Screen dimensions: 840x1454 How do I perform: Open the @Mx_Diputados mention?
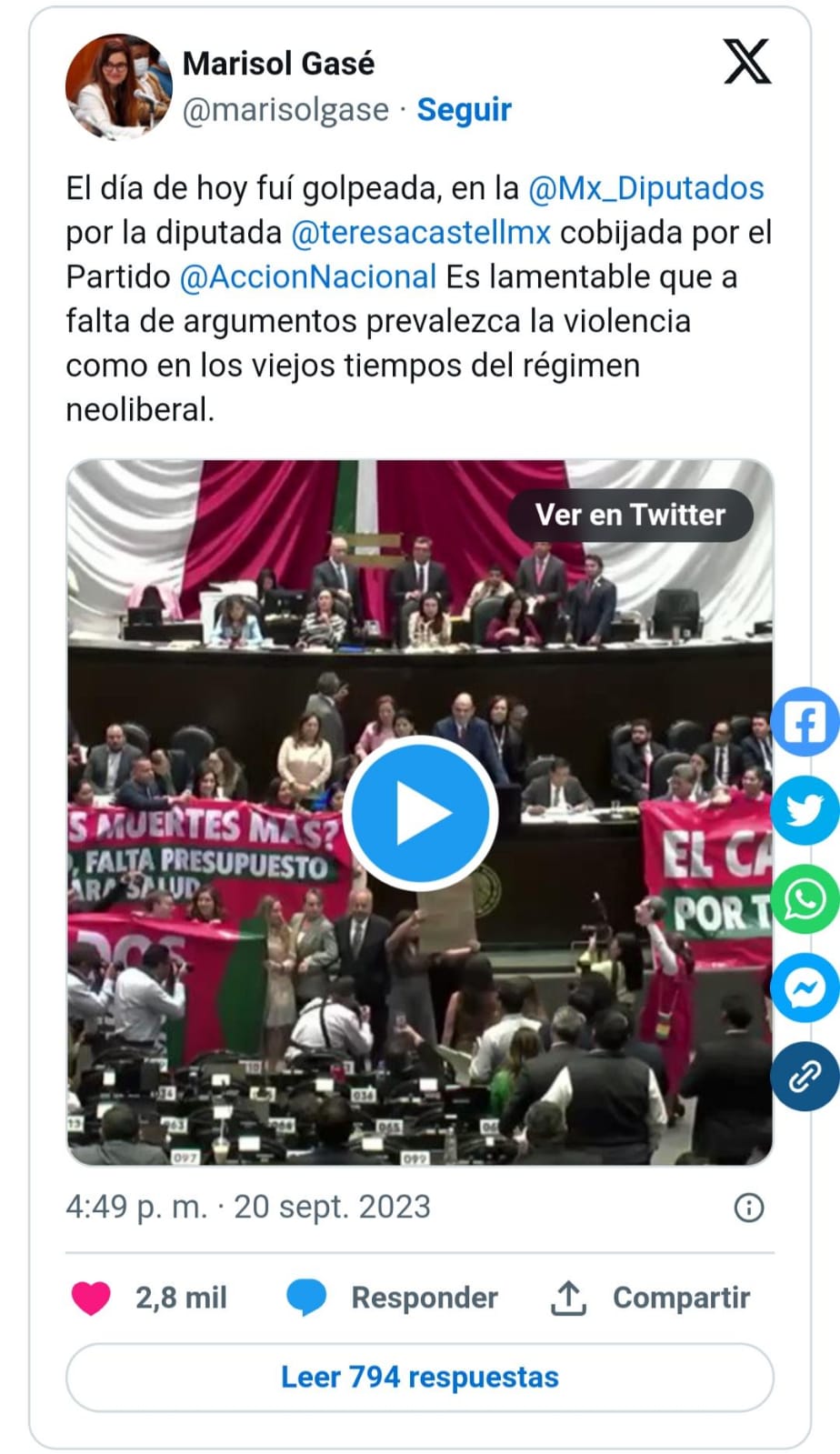(645, 188)
